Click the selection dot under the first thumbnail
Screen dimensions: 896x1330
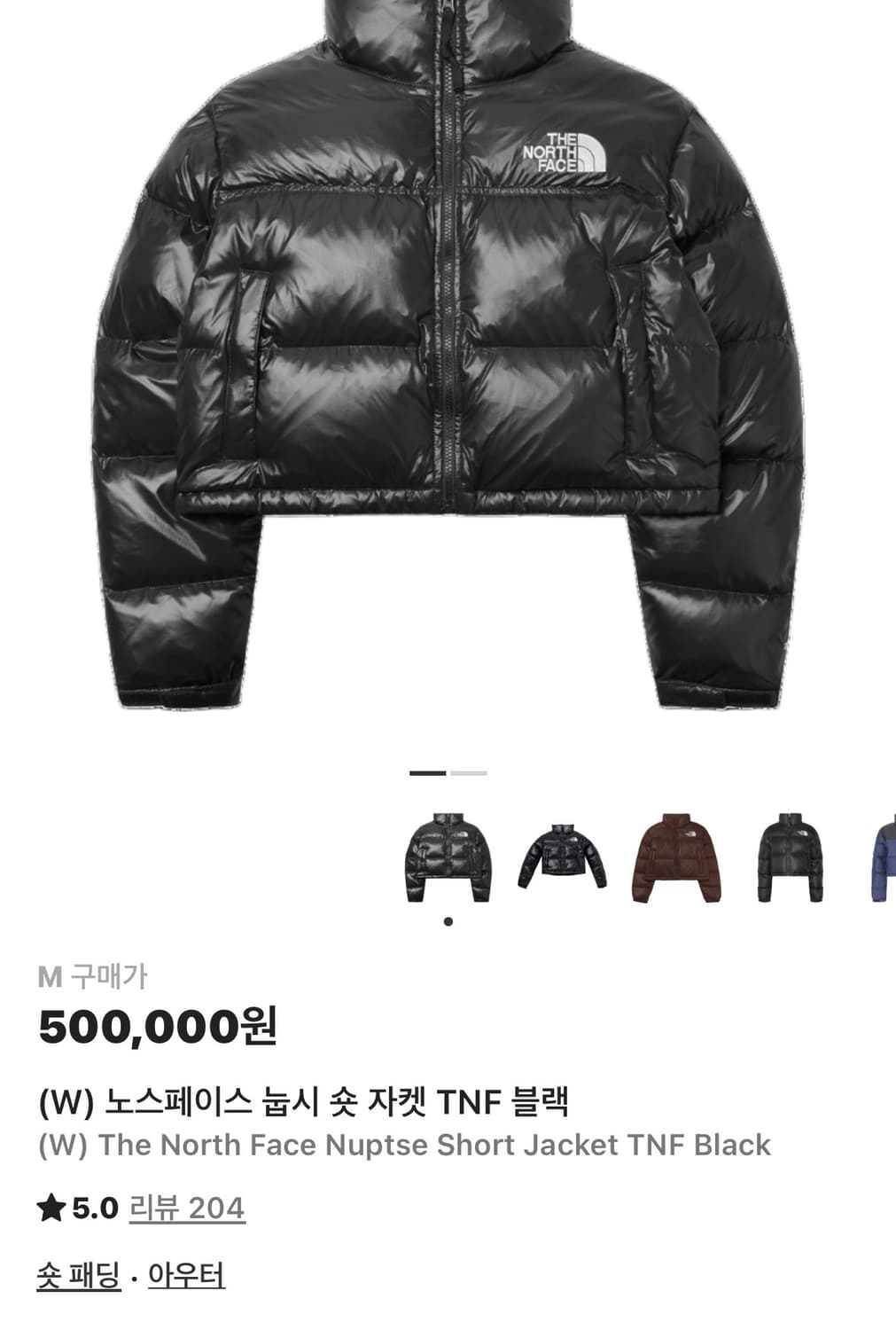point(449,922)
